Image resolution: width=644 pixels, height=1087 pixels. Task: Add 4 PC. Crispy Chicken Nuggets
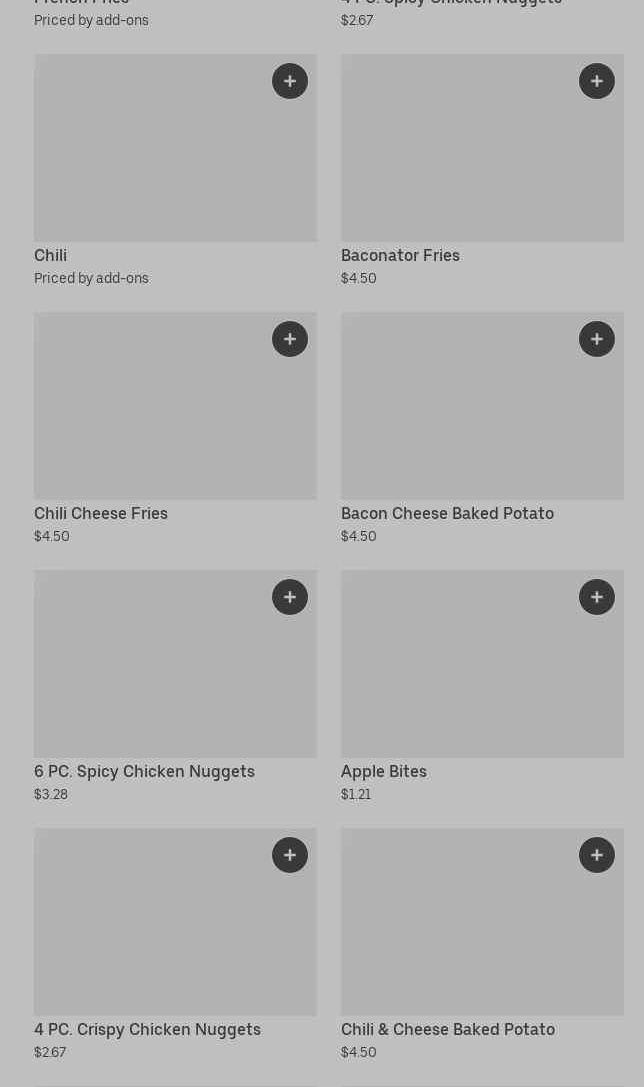[x=290, y=855]
